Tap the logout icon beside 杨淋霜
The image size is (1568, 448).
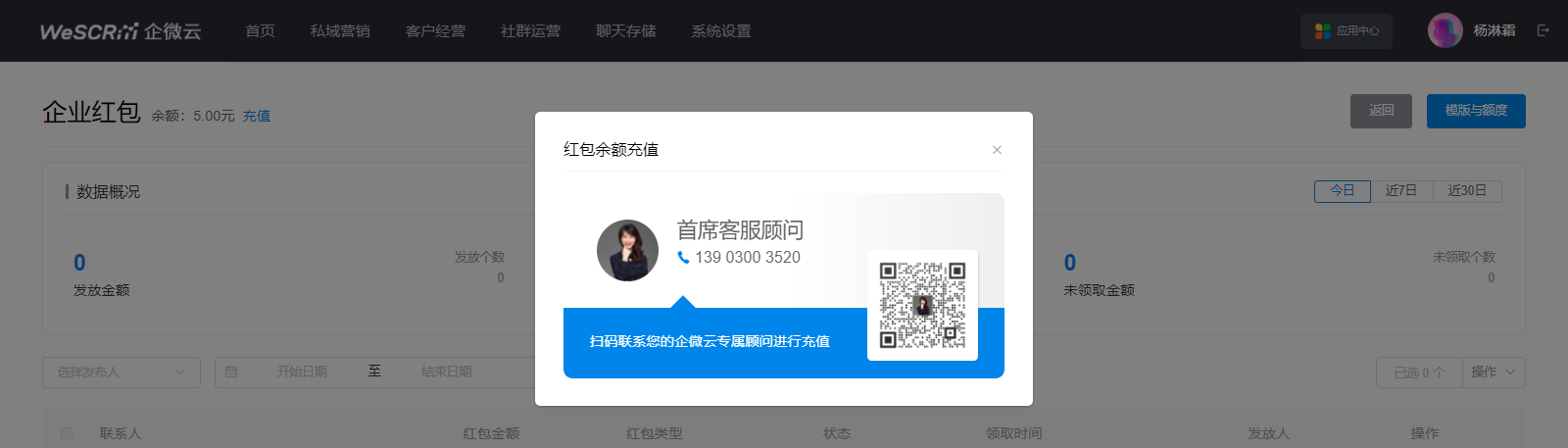click(1543, 31)
